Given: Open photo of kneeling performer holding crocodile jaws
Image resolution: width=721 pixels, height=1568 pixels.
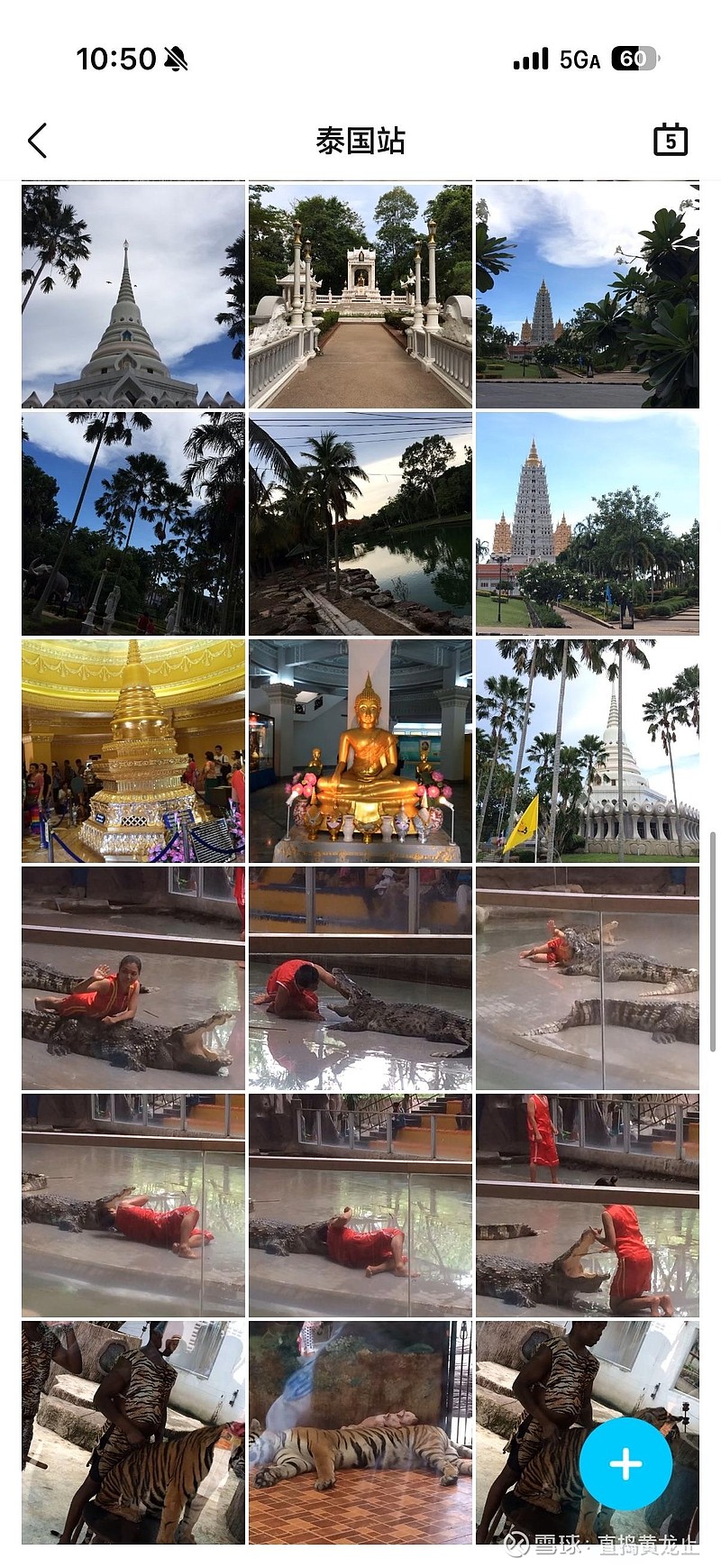Looking at the screenshot, I should (x=588, y=1206).
